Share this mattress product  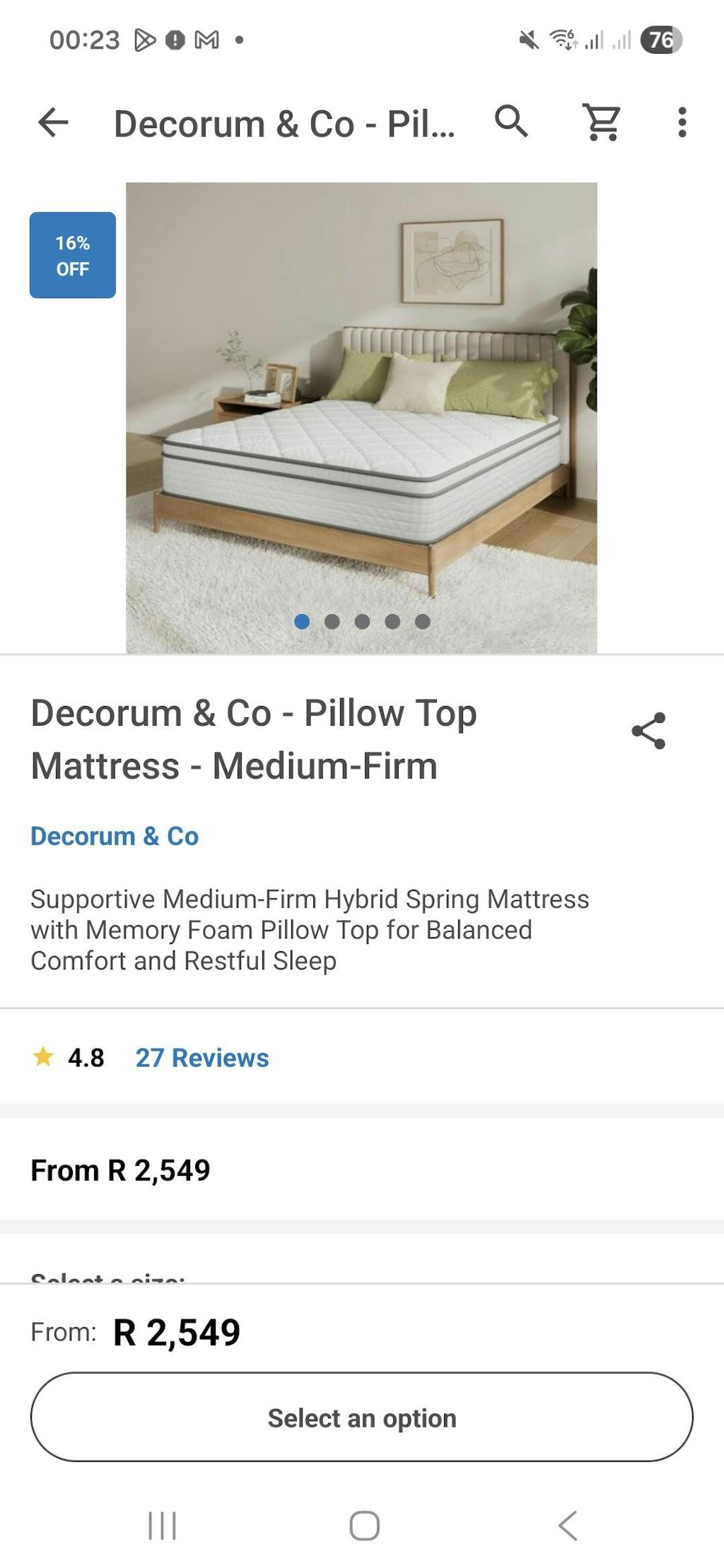(x=648, y=731)
